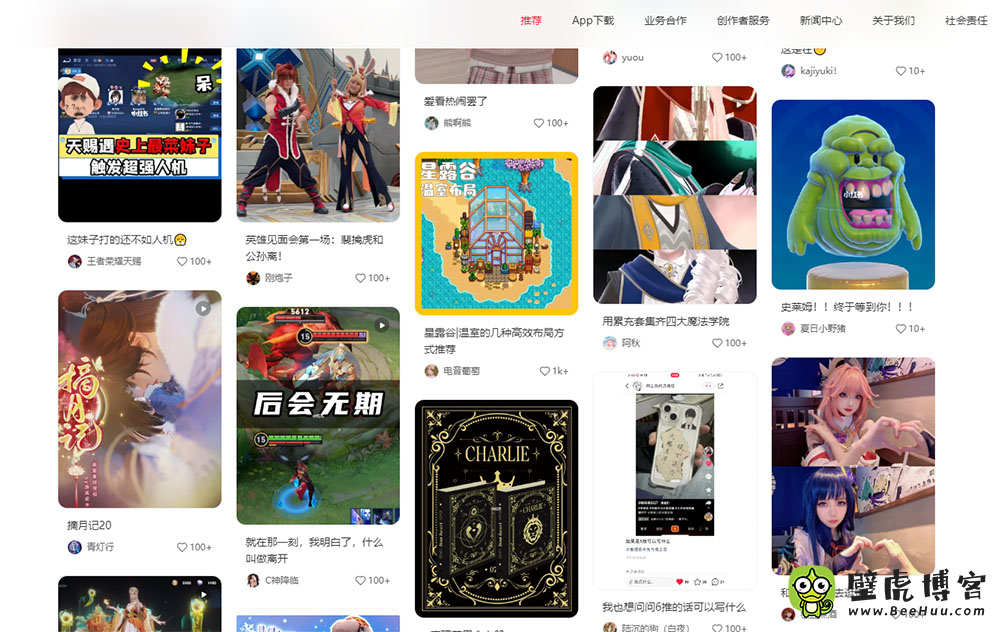1000x632 pixels.
Task: Go to 新闻中心
Action: pos(821,20)
